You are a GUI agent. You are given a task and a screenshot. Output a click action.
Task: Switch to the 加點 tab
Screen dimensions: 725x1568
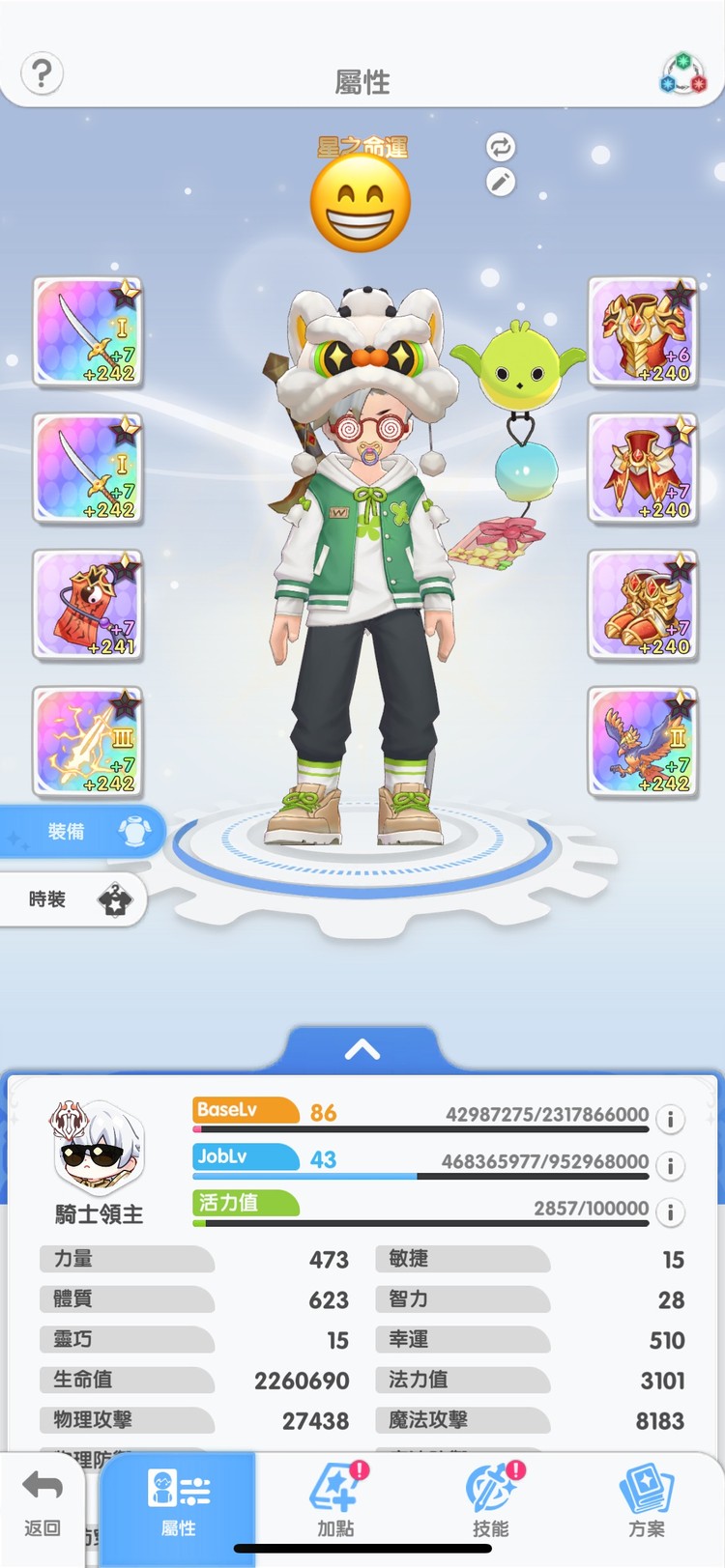click(336, 1505)
